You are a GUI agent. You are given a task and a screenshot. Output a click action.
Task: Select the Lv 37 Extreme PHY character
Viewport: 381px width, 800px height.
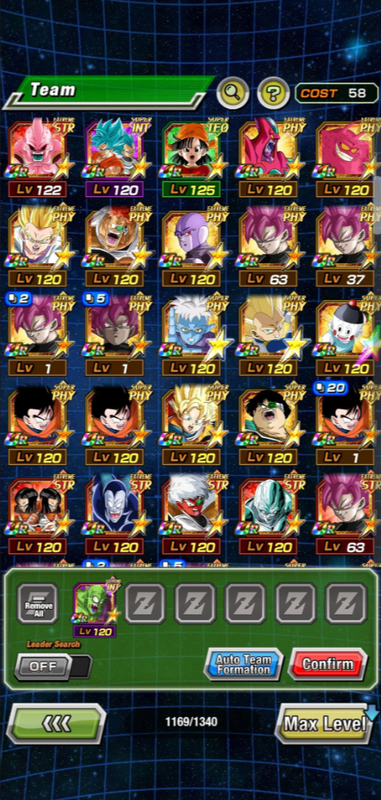click(x=346, y=246)
